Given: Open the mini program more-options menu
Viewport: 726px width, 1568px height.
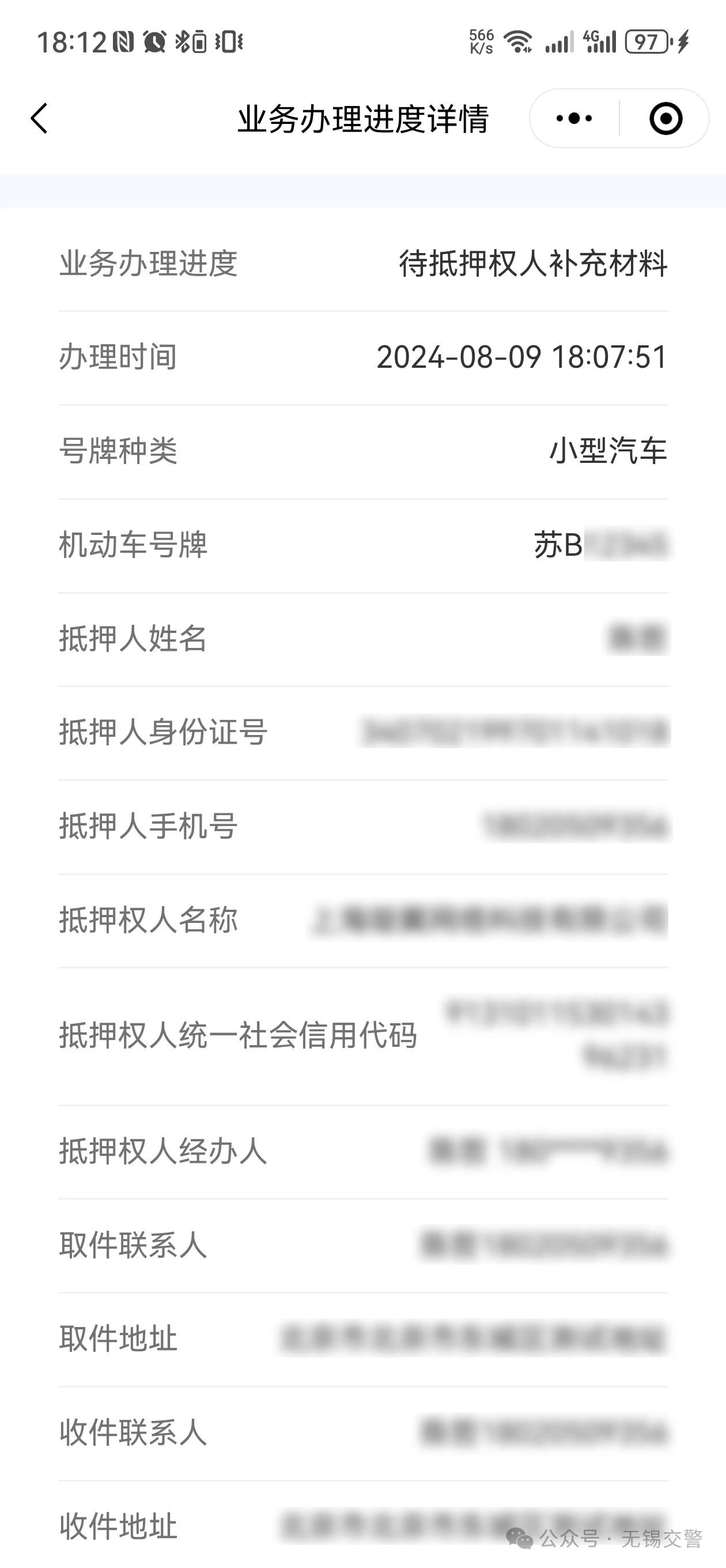Looking at the screenshot, I should pos(574,118).
